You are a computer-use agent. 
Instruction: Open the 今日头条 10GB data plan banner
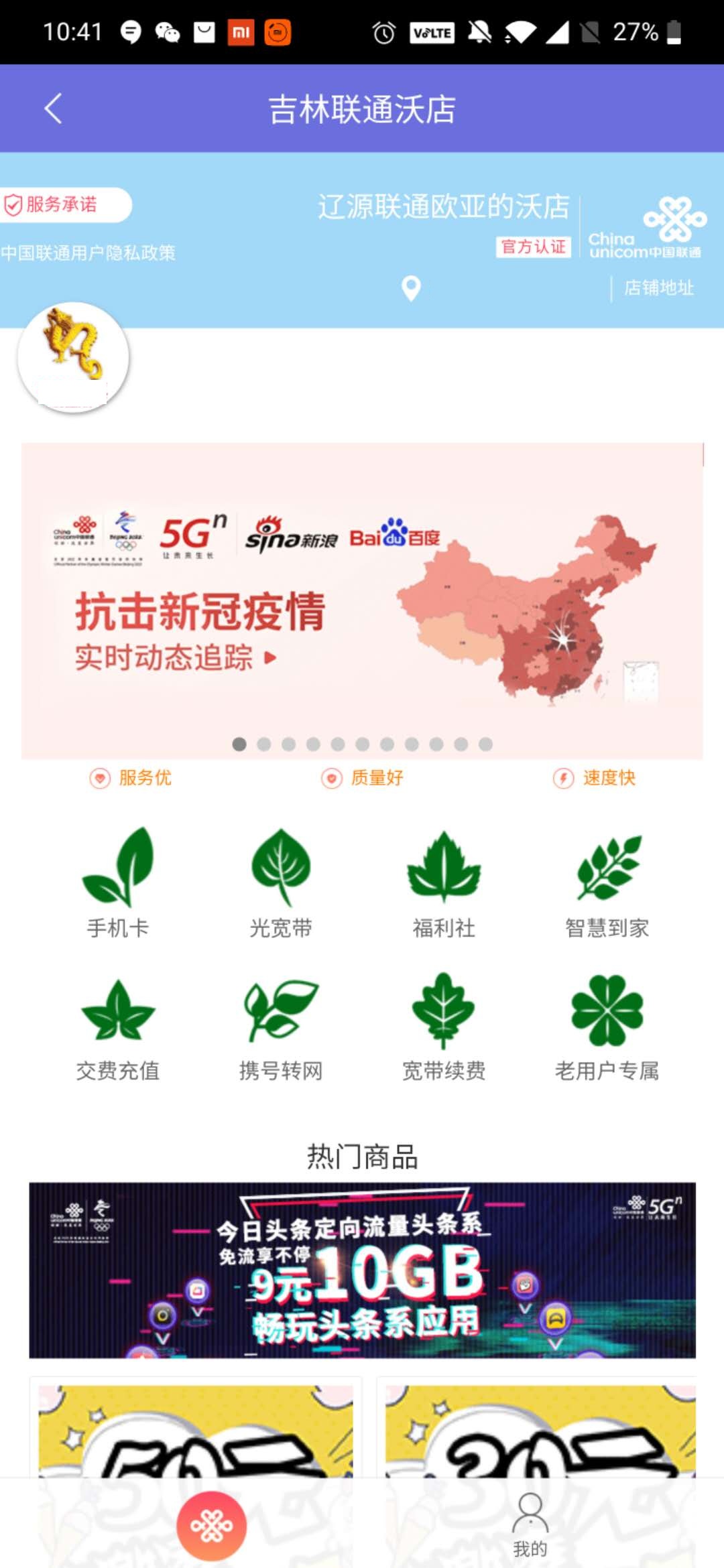tap(362, 1270)
